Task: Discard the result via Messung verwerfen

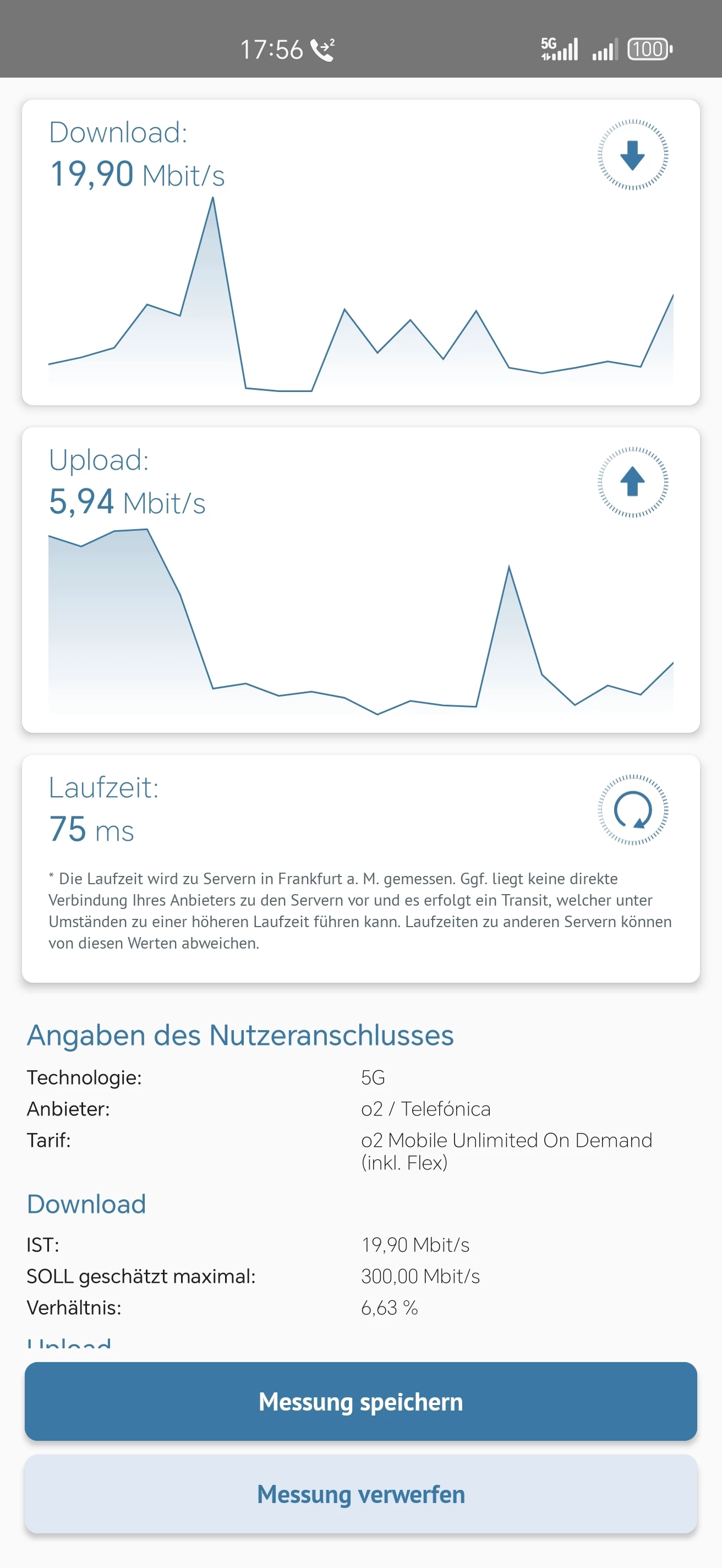Action: [x=360, y=1494]
